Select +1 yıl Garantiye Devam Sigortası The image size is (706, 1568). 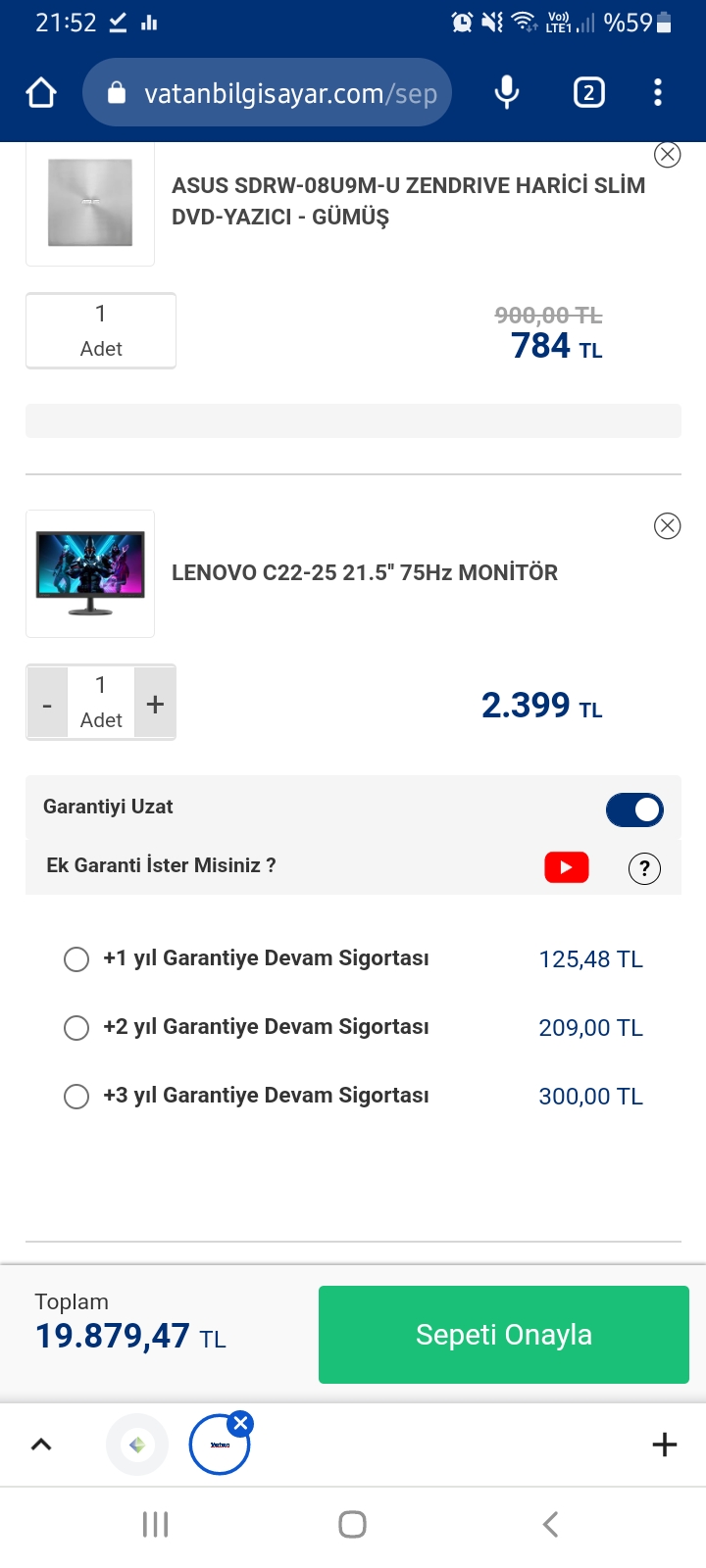pyautogui.click(x=76, y=959)
